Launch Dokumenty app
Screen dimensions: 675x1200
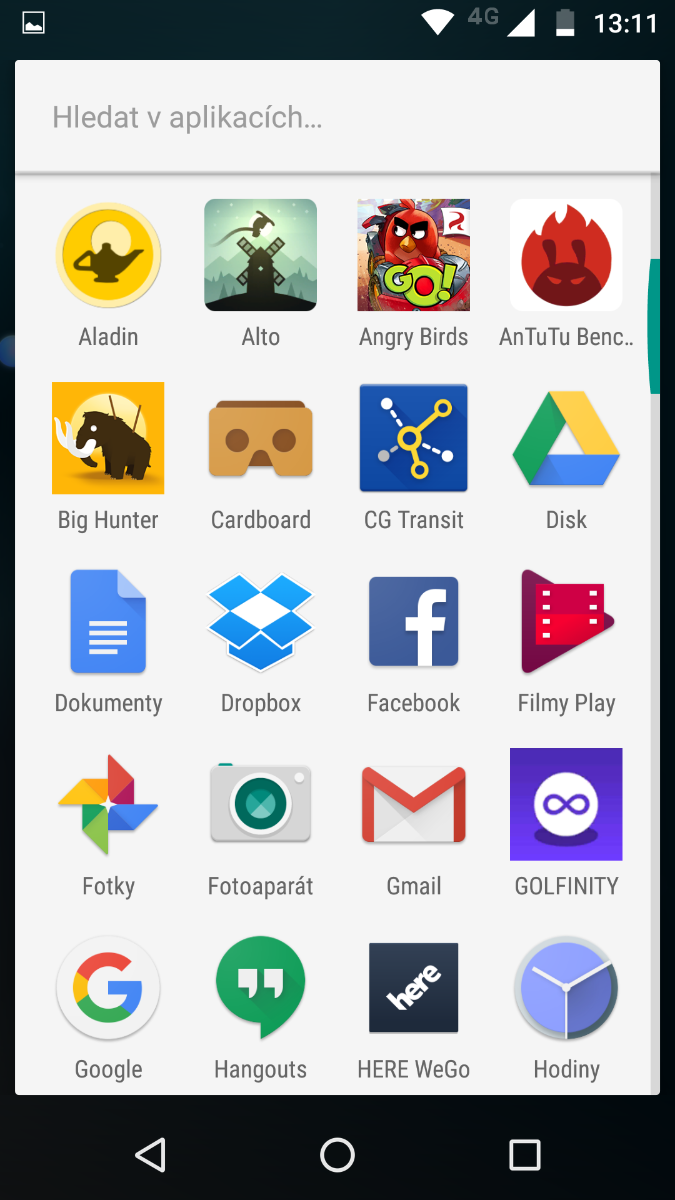tap(108, 621)
